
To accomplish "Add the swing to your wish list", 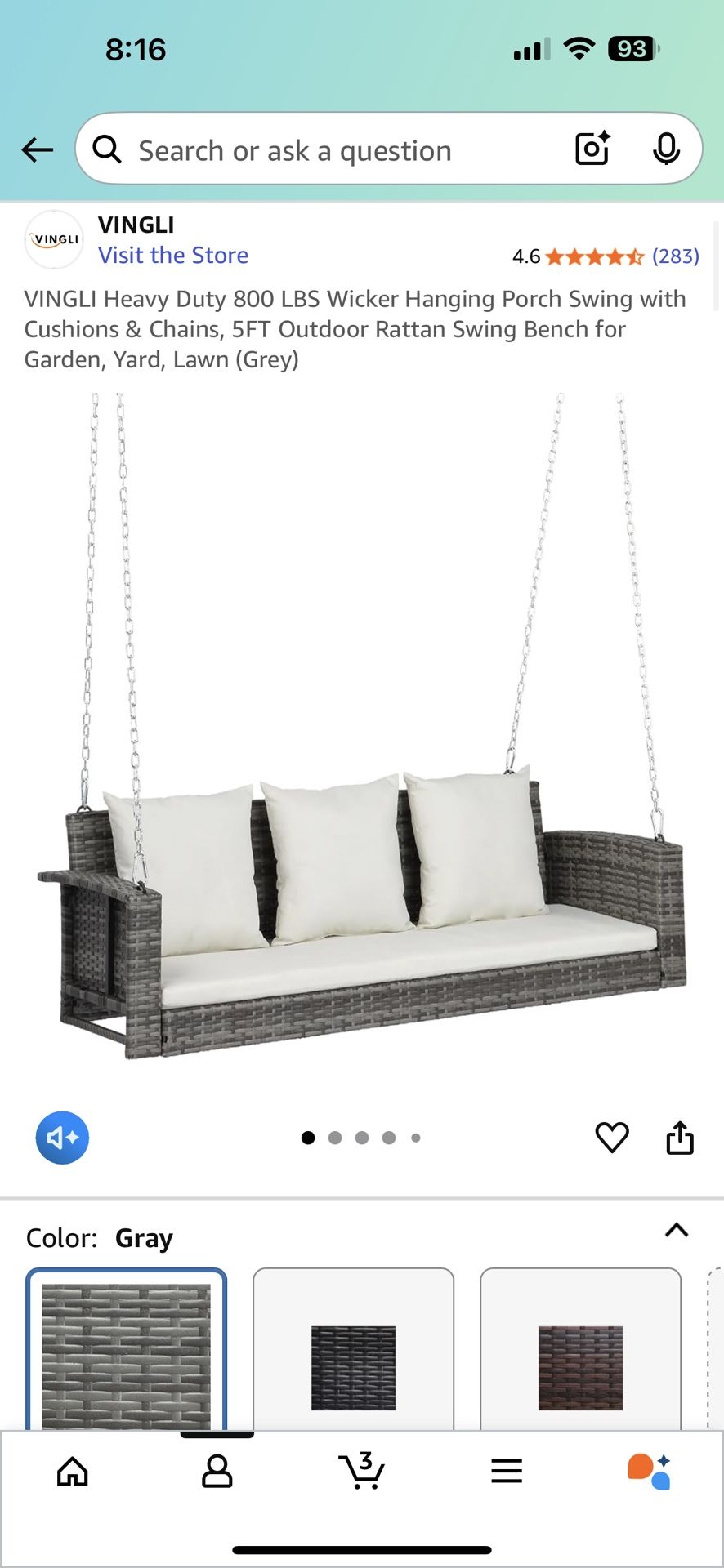I will pos(611,1137).
